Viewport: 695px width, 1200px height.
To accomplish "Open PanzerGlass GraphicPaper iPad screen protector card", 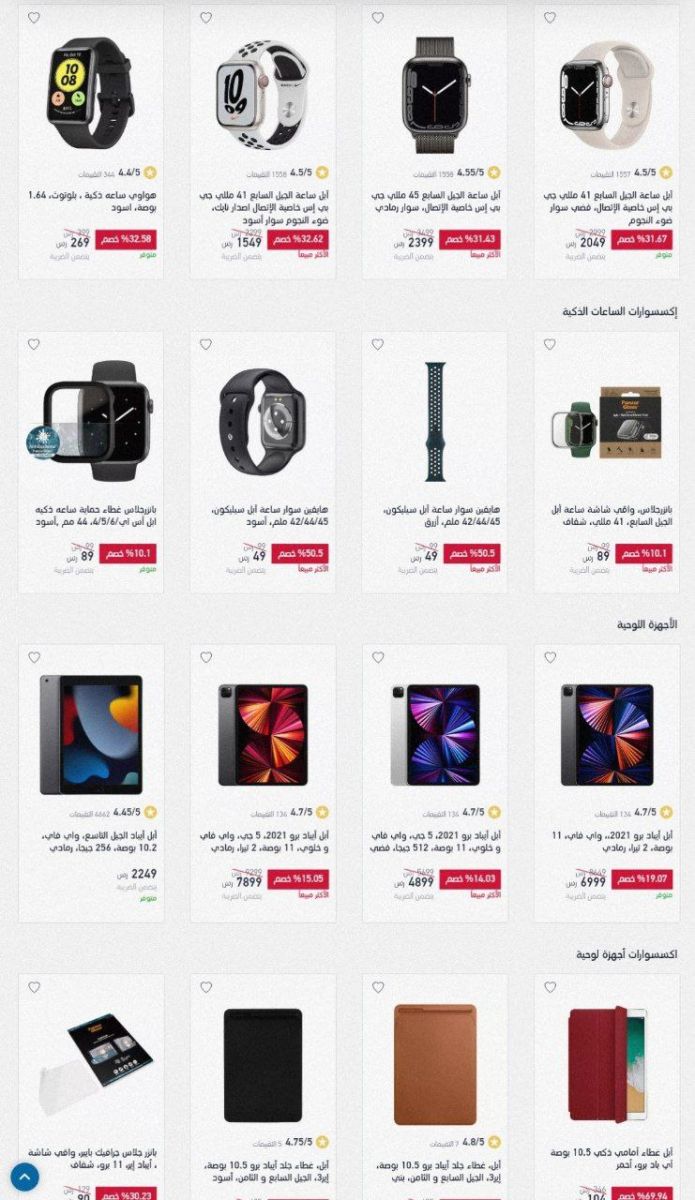I will pos(91,1065).
